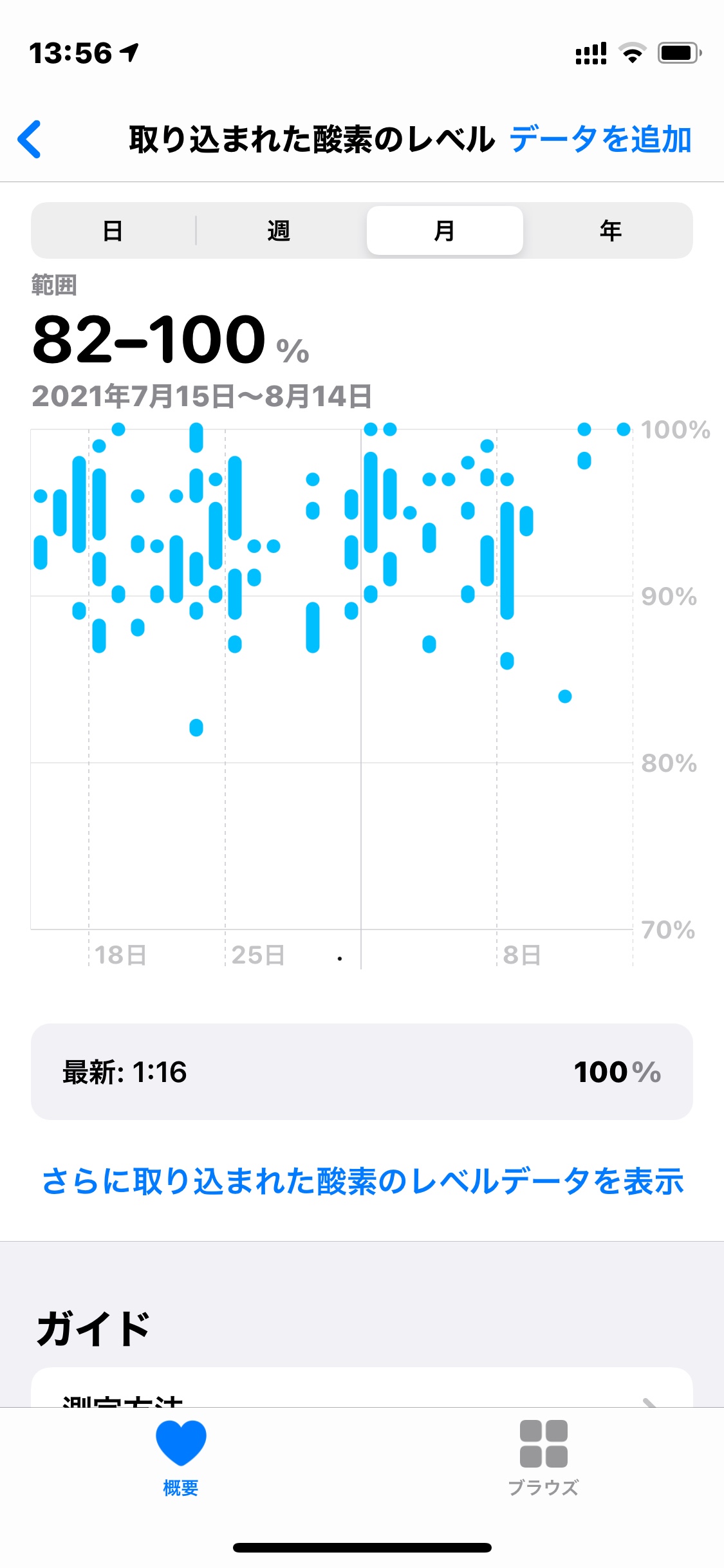Screen dimensions: 724x1568
Task: Switch to the 週 (week) view
Action: click(279, 230)
